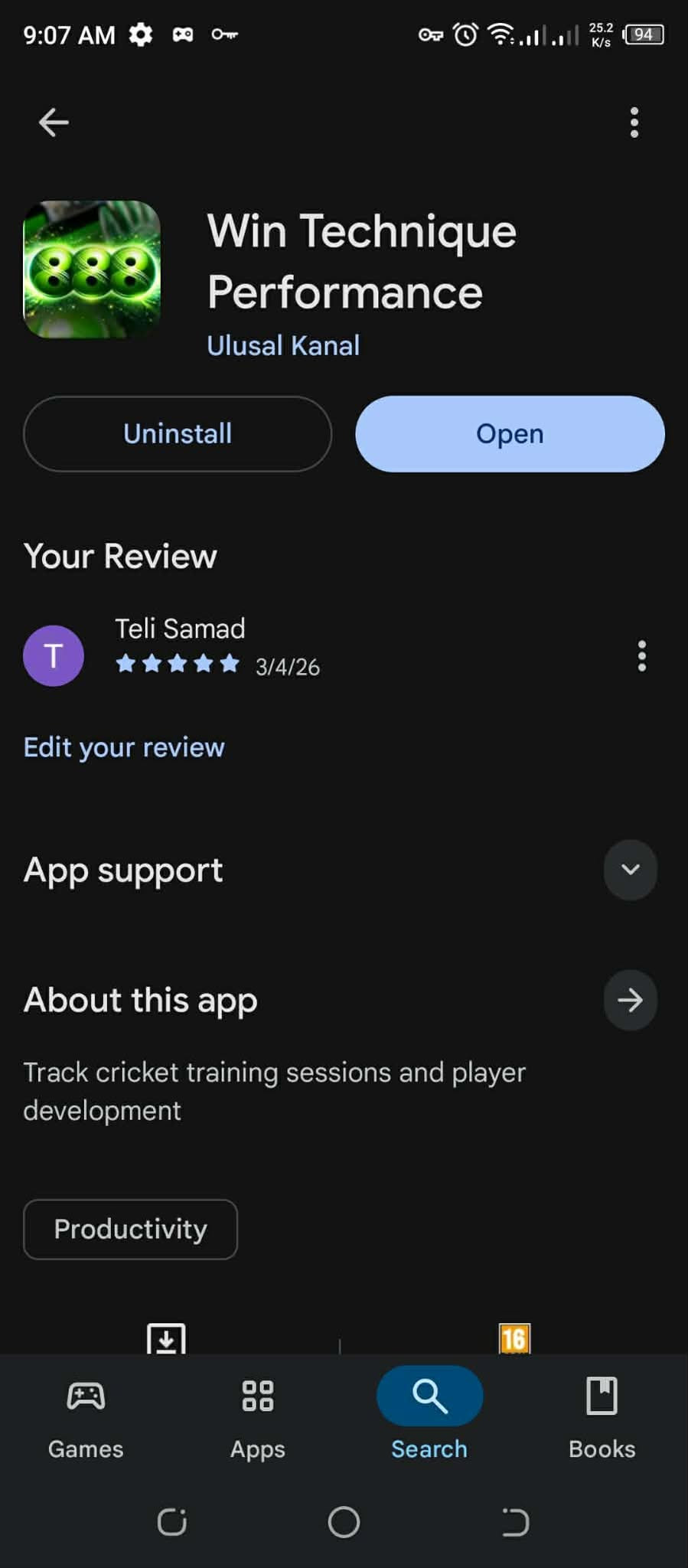Open options for Teli Samad's review
Screen dimensions: 688x1568
click(x=641, y=656)
